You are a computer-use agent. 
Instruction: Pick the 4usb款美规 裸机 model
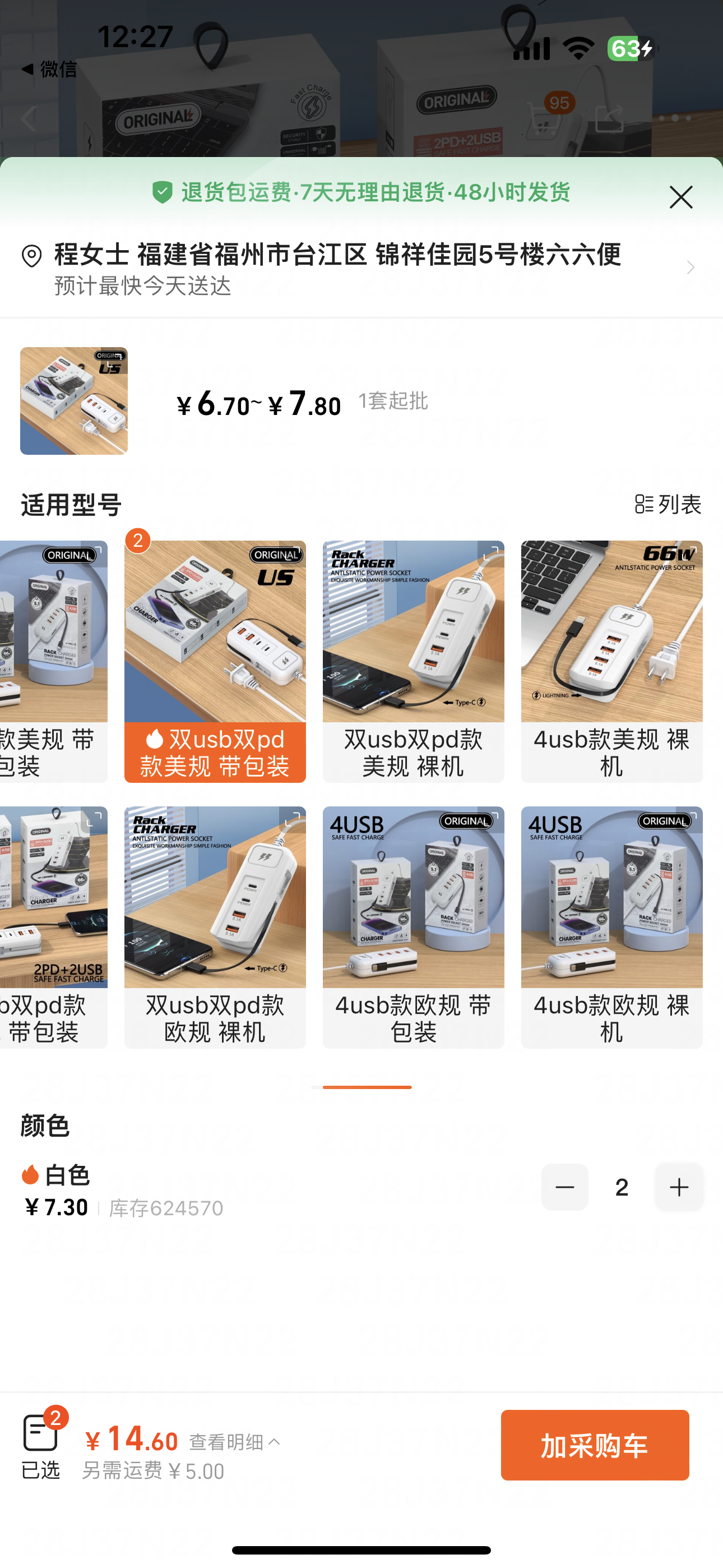(611, 661)
